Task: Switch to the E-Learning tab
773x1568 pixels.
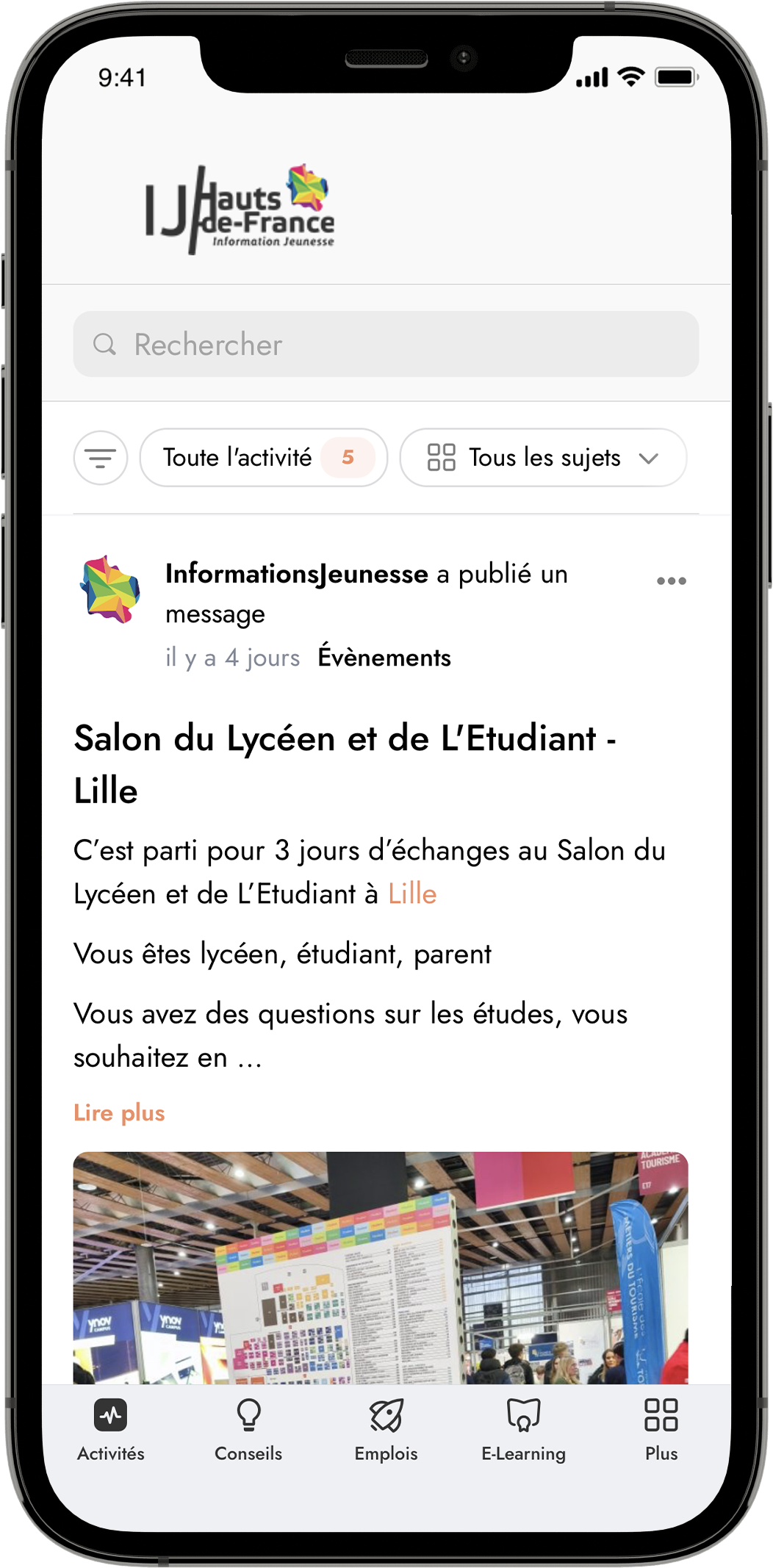Action: [x=523, y=1429]
